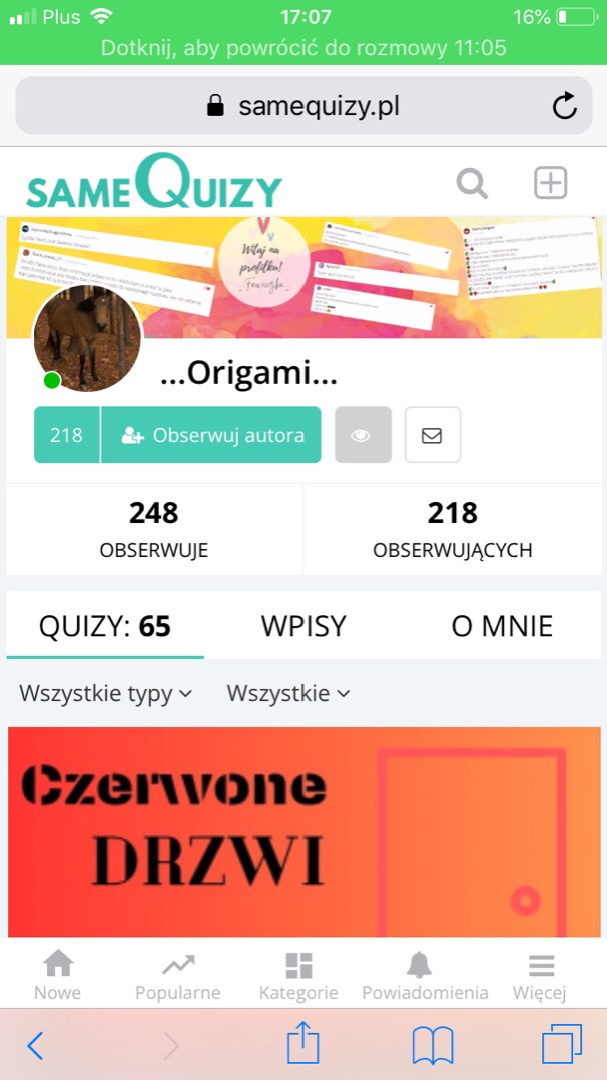
Task: Tap Safari's share button
Action: pos(303,1045)
